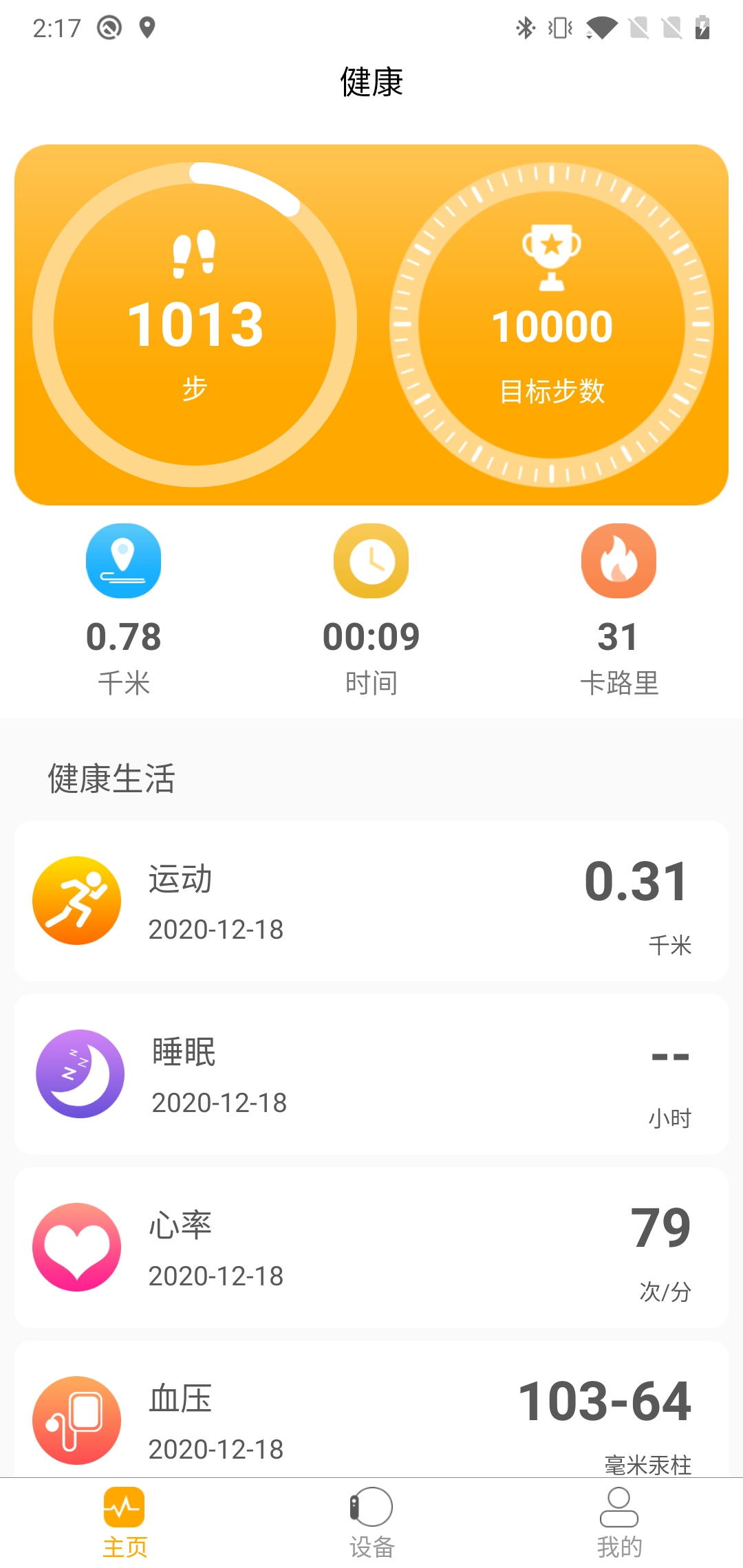This screenshot has width=743, height=1568.
Task: Select the distance location pin icon
Action: coord(123,560)
